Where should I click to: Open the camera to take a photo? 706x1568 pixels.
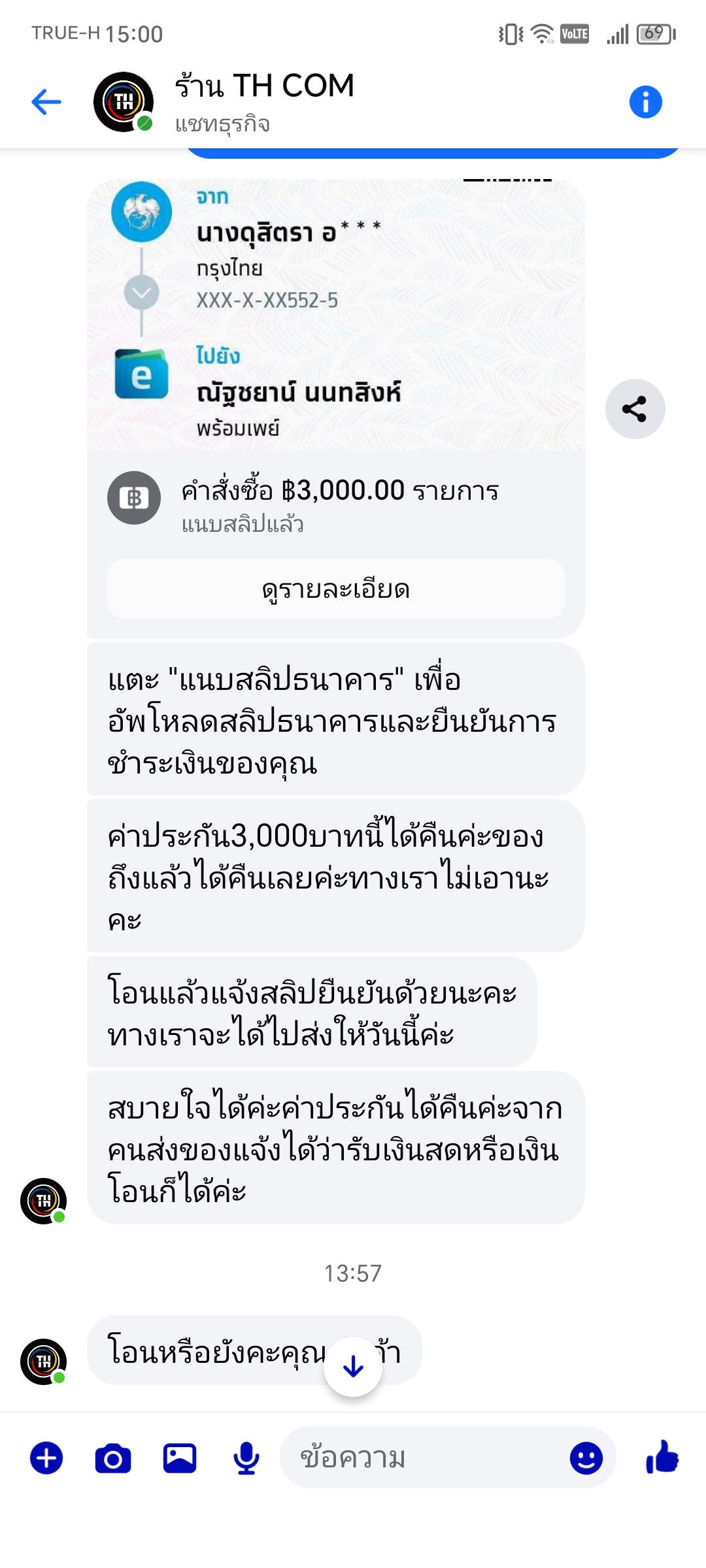(113, 1458)
